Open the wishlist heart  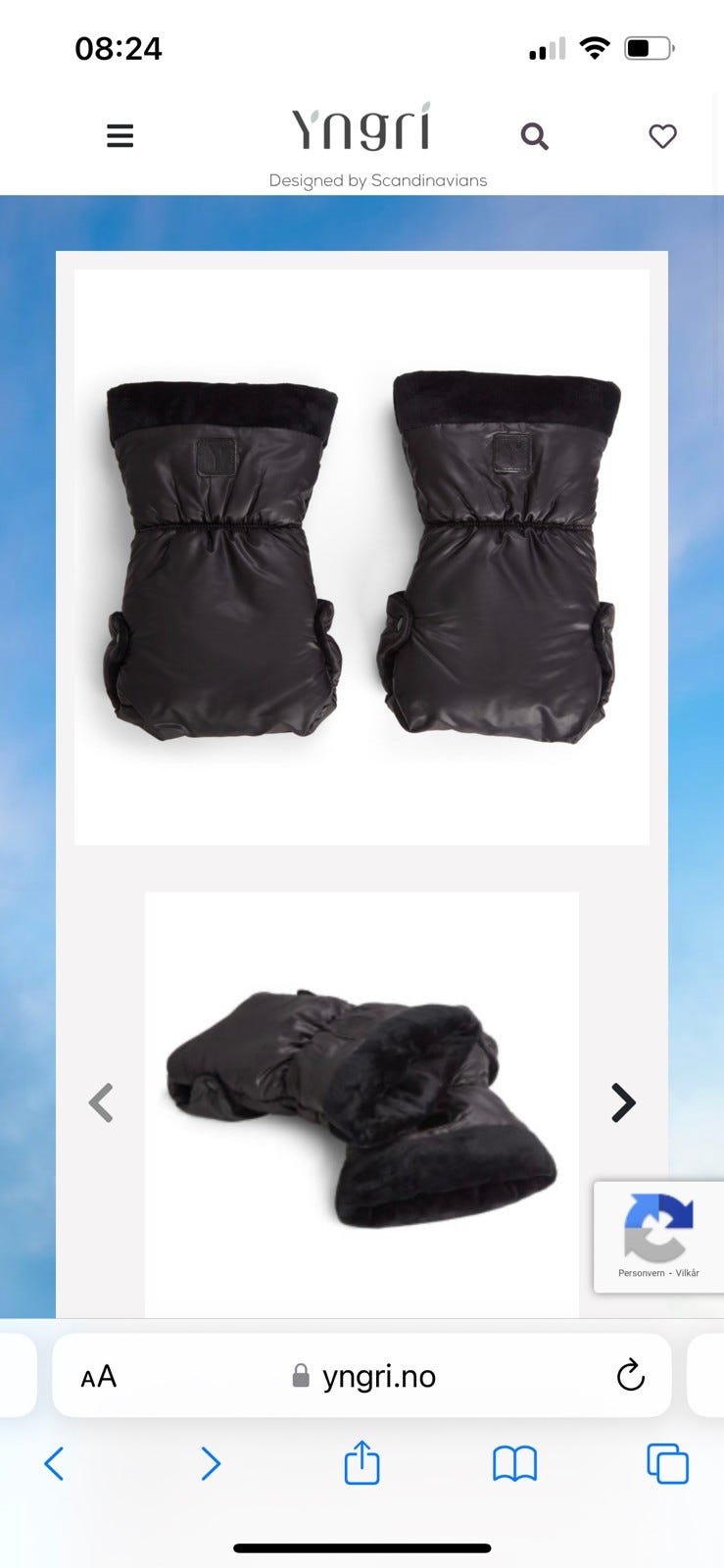662,136
